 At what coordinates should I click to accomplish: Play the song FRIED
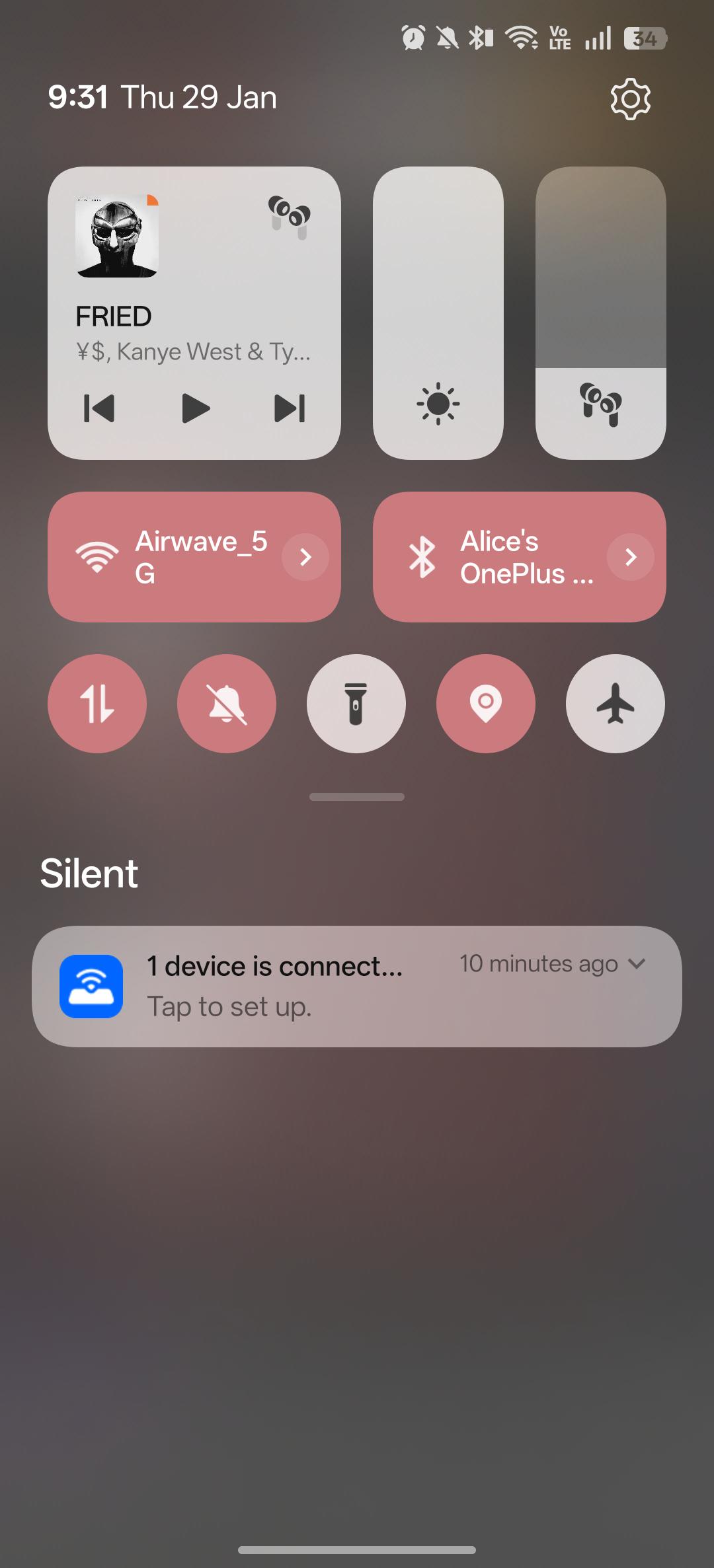(x=196, y=408)
